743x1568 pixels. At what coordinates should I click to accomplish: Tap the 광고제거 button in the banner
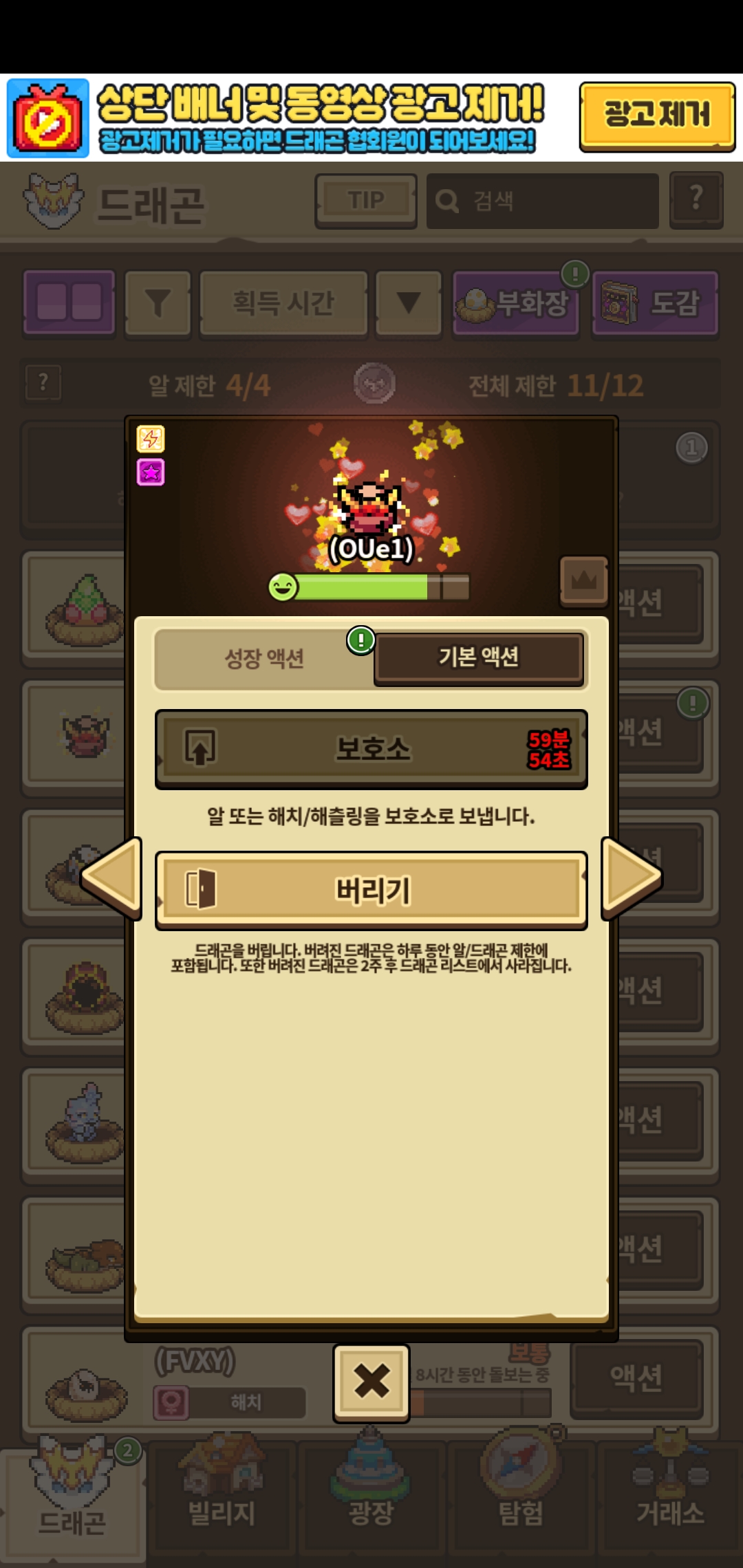(656, 116)
